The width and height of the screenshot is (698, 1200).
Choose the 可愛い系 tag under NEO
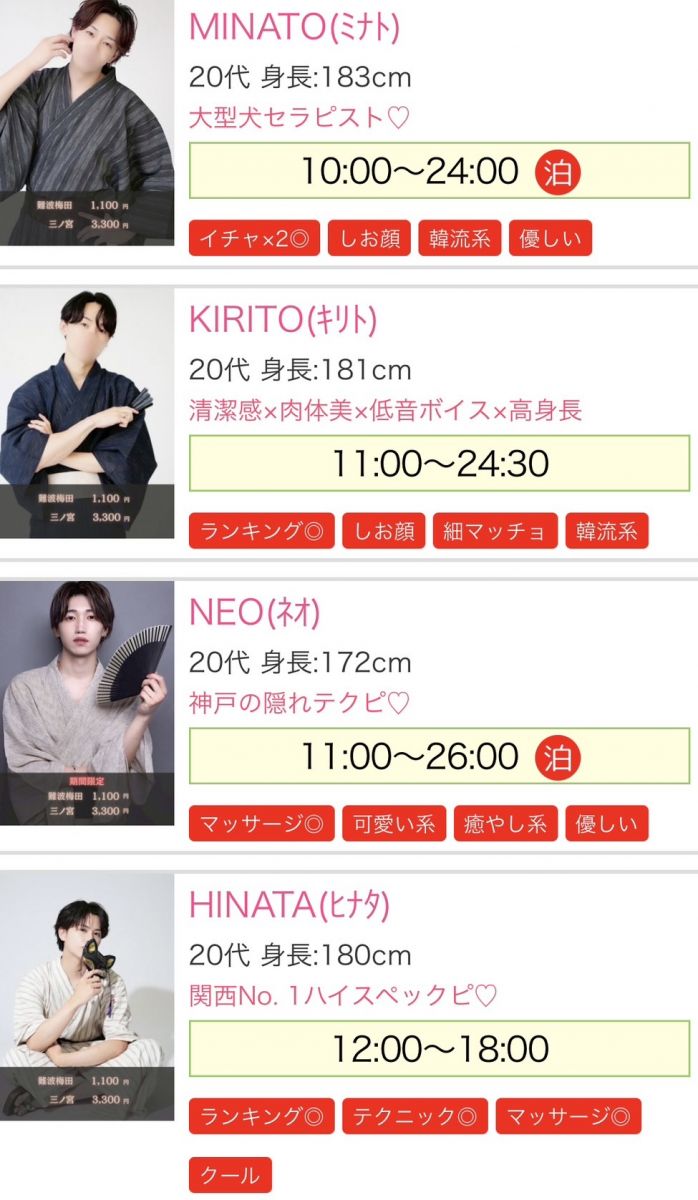click(394, 824)
